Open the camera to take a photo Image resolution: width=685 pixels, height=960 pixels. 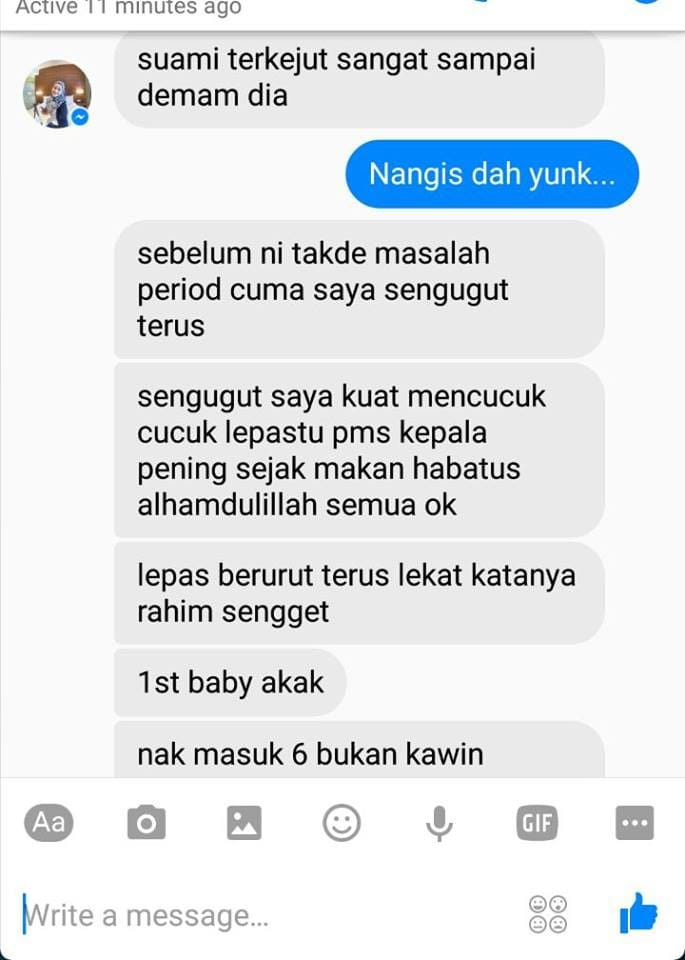coord(146,823)
